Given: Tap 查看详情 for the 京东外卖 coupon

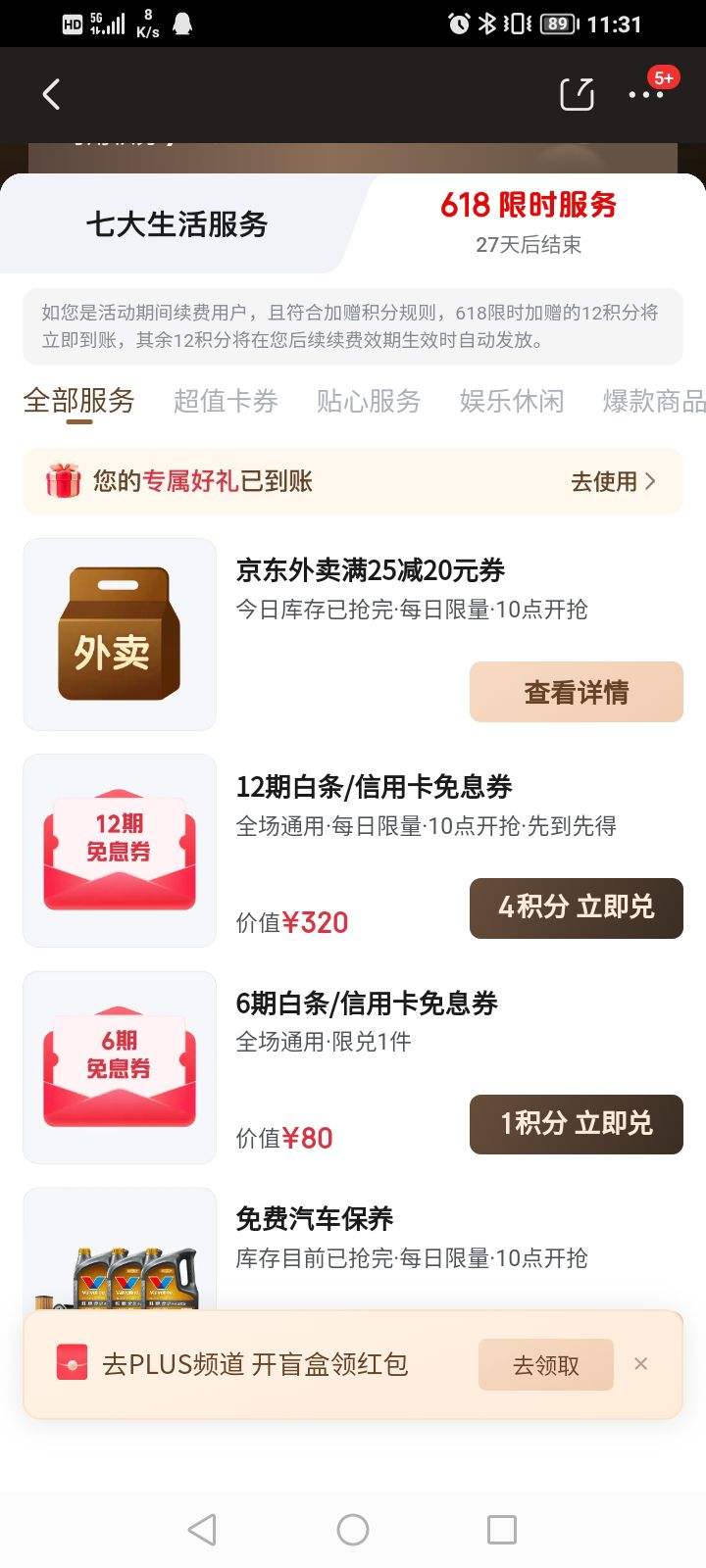Looking at the screenshot, I should [577, 692].
